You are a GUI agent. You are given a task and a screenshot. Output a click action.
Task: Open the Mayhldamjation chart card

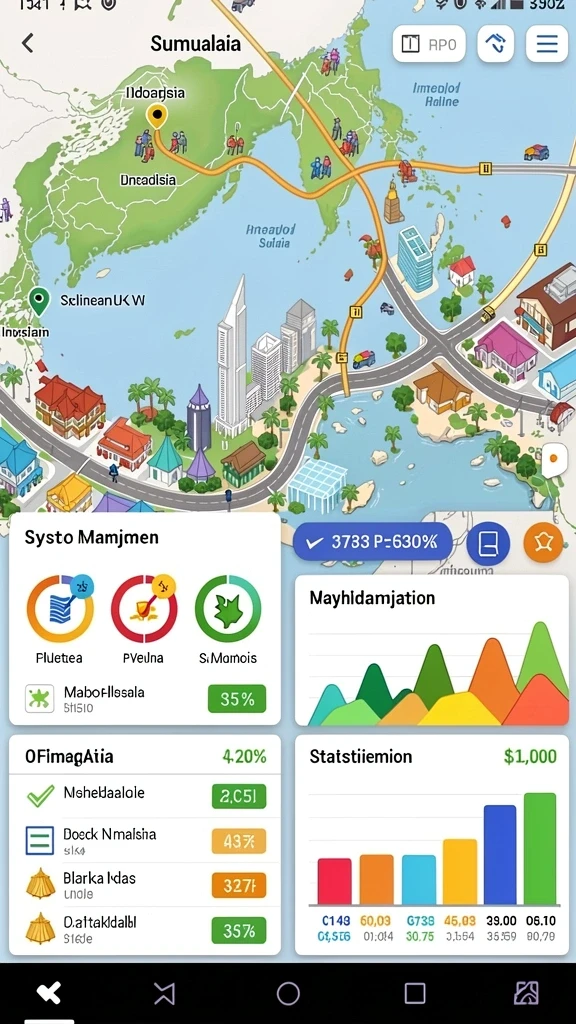(432, 650)
